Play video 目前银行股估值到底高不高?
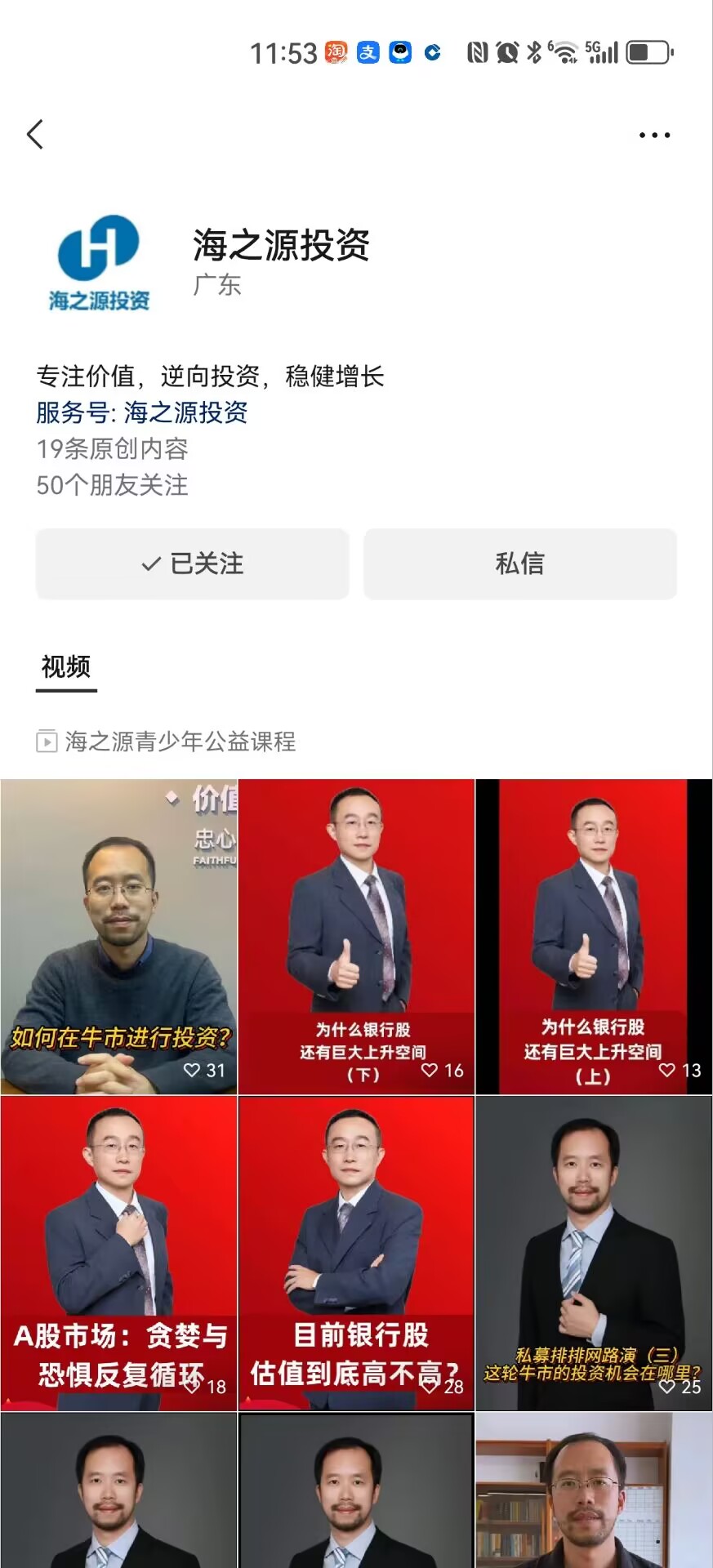This screenshot has height=1568, width=713. (356, 1253)
